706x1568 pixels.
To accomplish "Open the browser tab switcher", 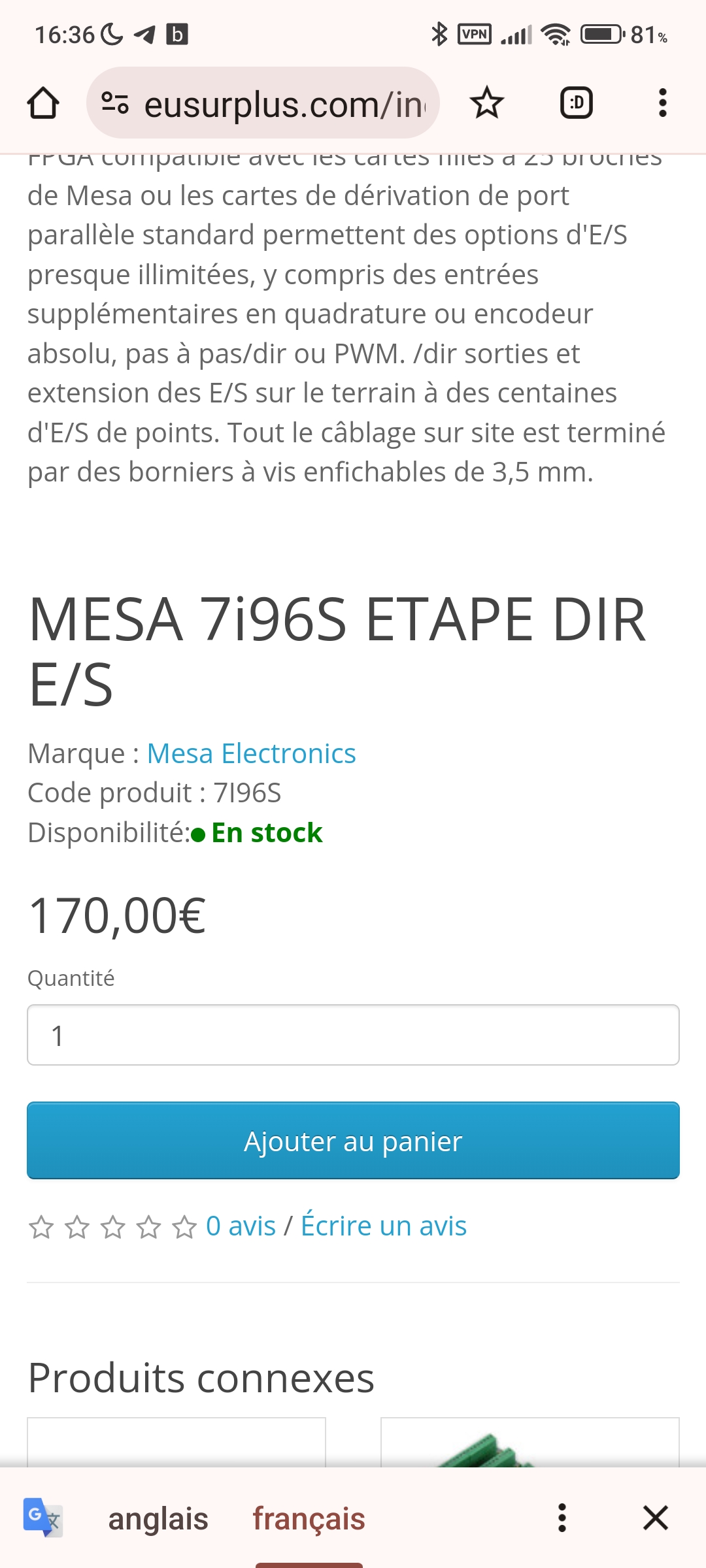I will tap(577, 103).
